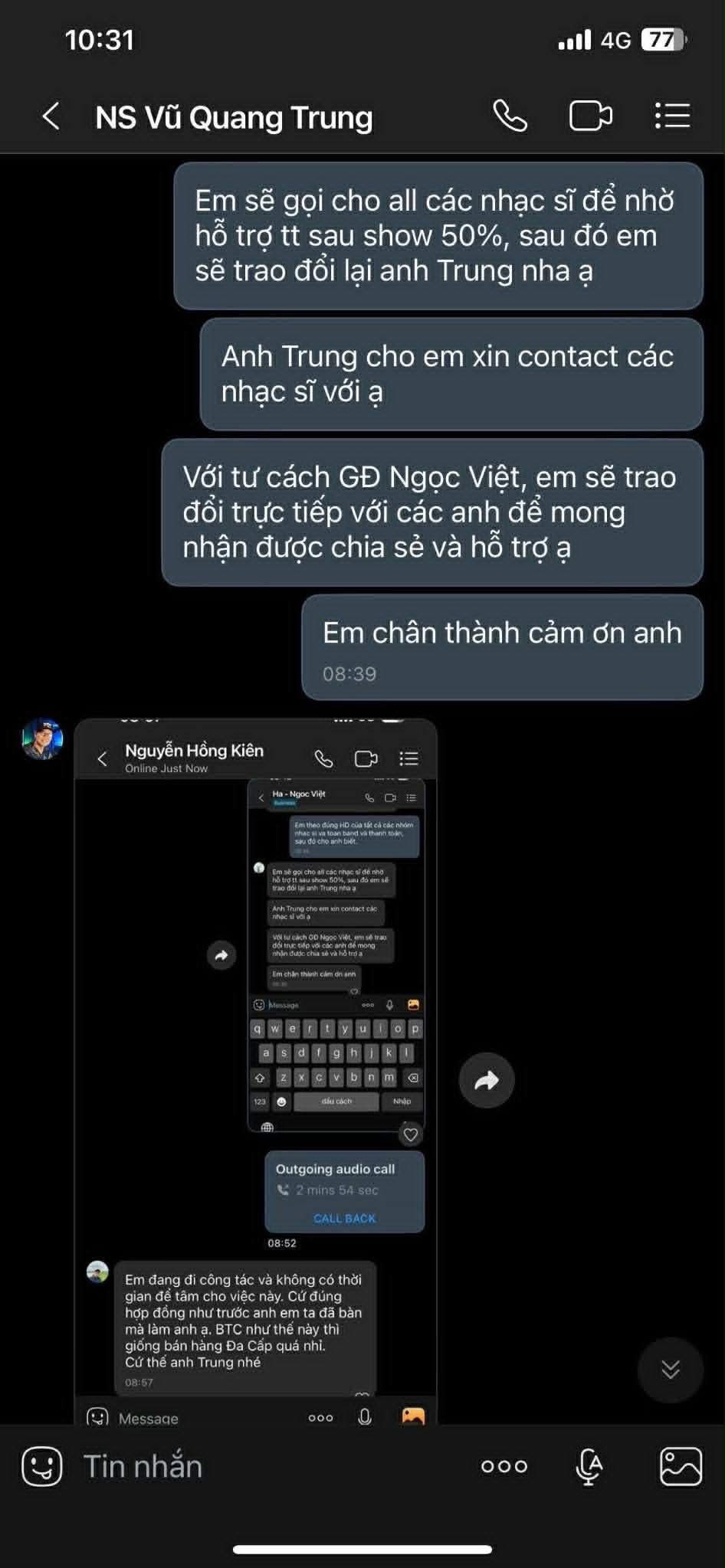
Task: Open the chat title NS Vũ Quang Trung
Action: (x=234, y=117)
